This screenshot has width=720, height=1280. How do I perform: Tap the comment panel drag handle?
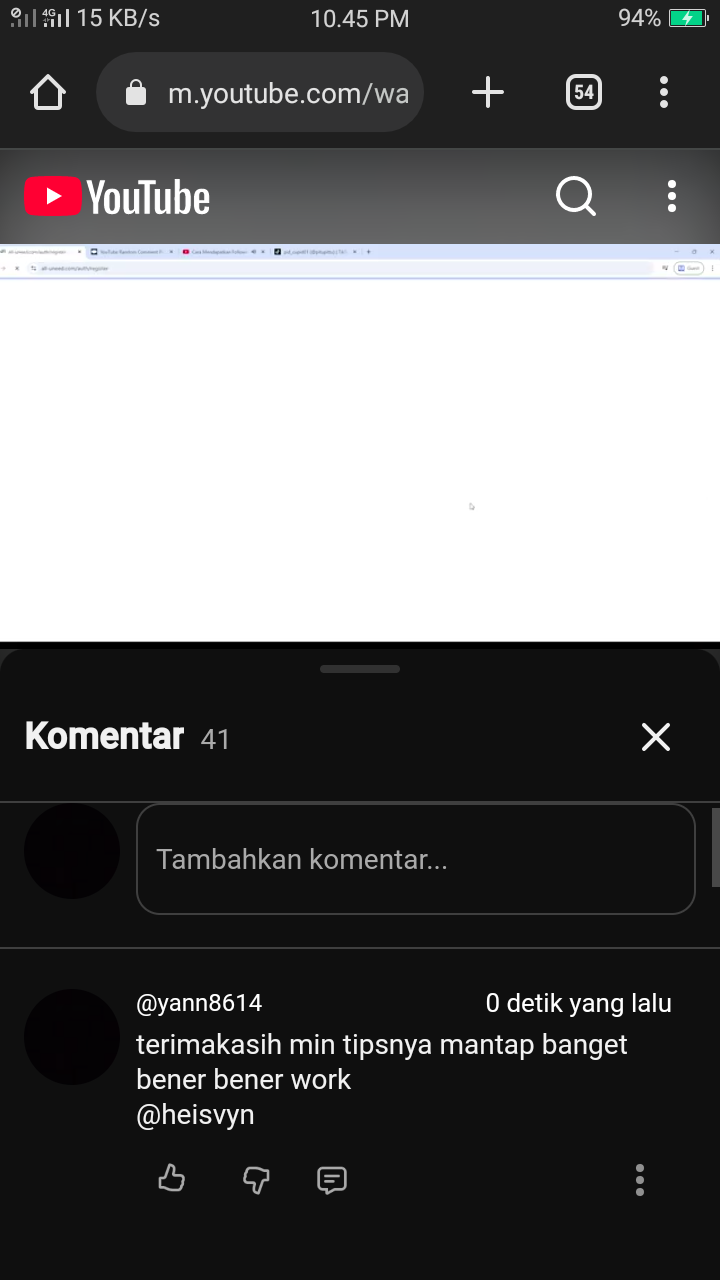[x=360, y=669]
